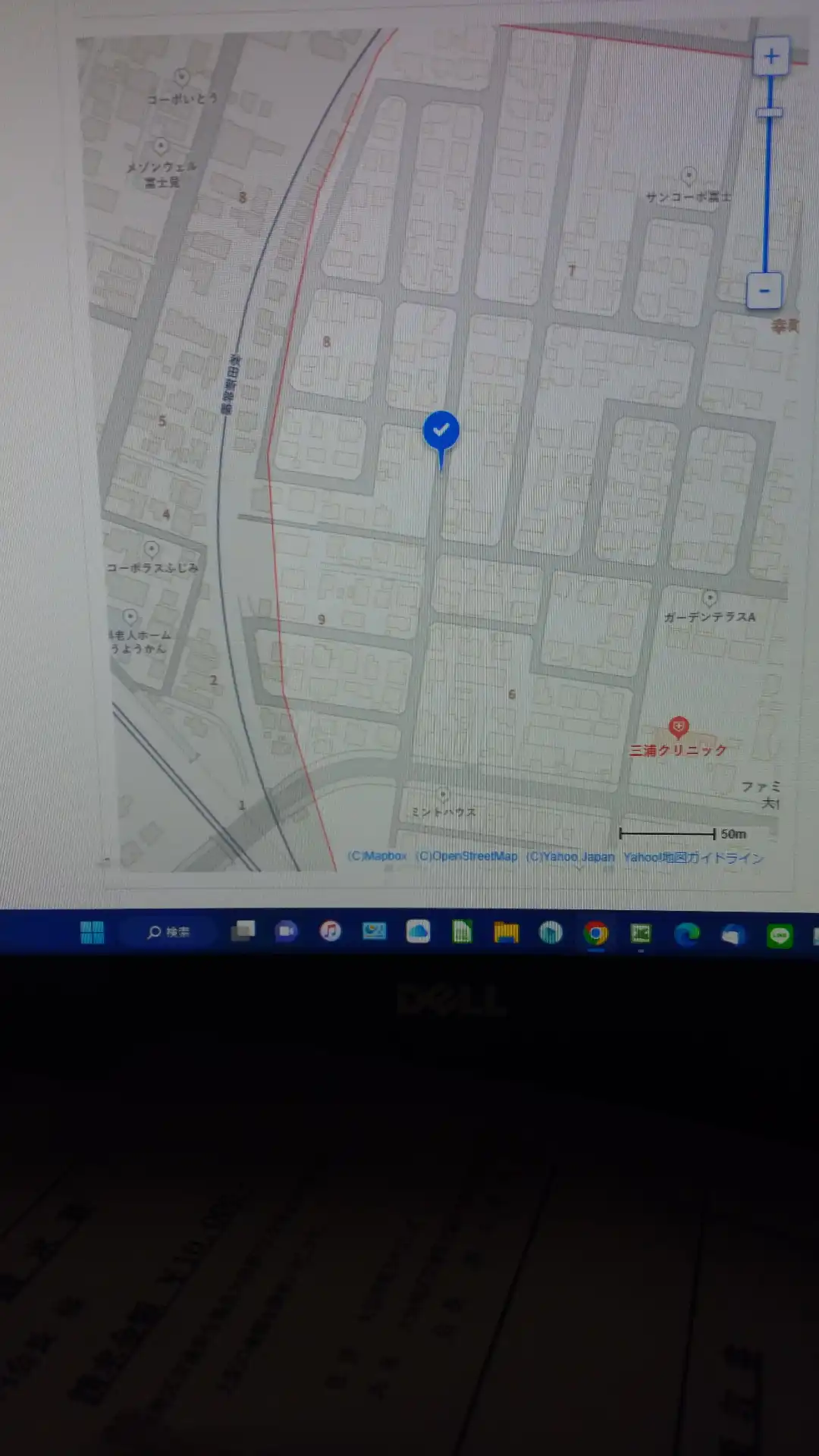Open File Explorer from the taskbar
This screenshot has height=1456, width=819.
point(506,932)
